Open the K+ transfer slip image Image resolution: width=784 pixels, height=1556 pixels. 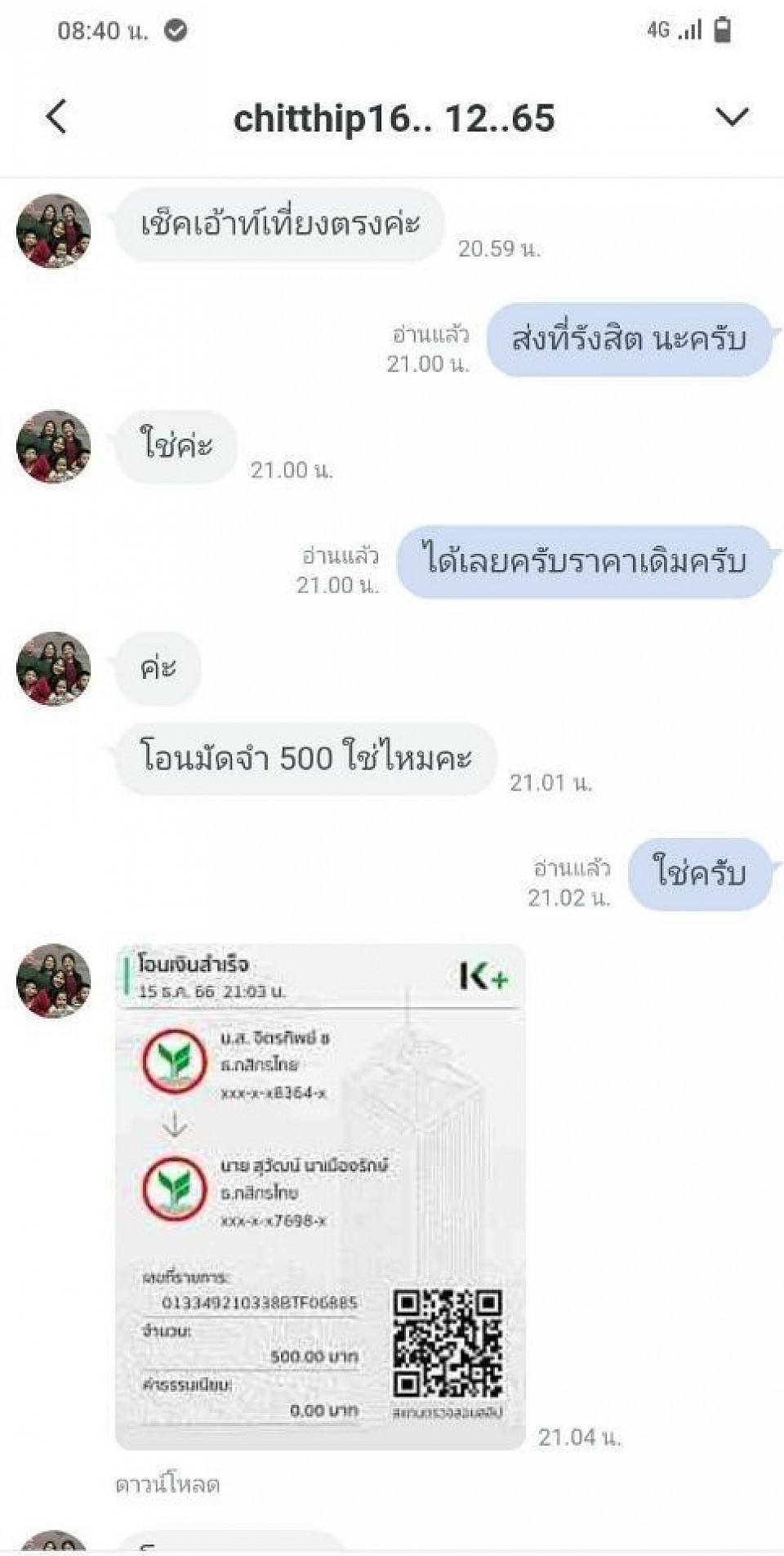click(x=320, y=1197)
